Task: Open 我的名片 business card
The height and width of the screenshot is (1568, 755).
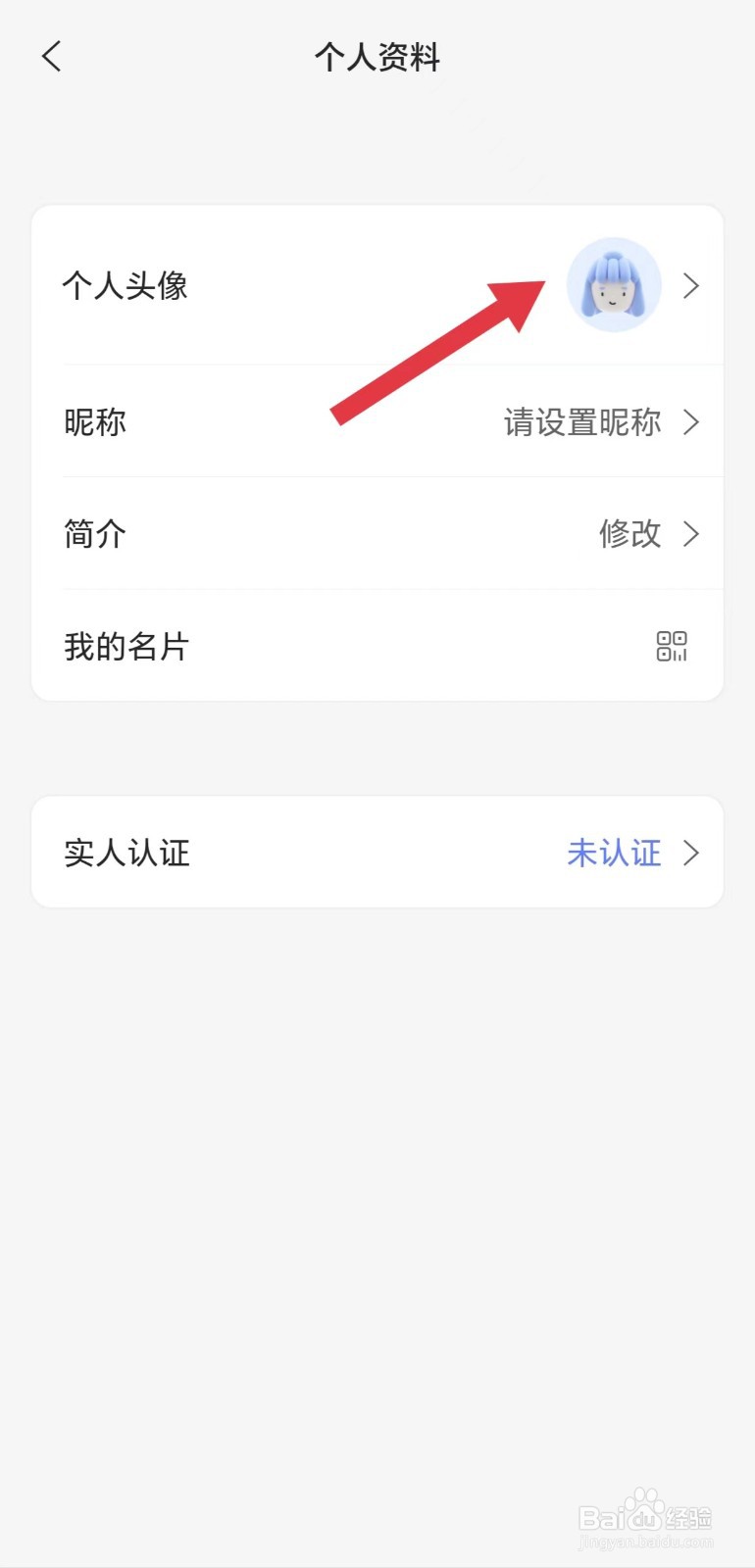Action: [377, 646]
